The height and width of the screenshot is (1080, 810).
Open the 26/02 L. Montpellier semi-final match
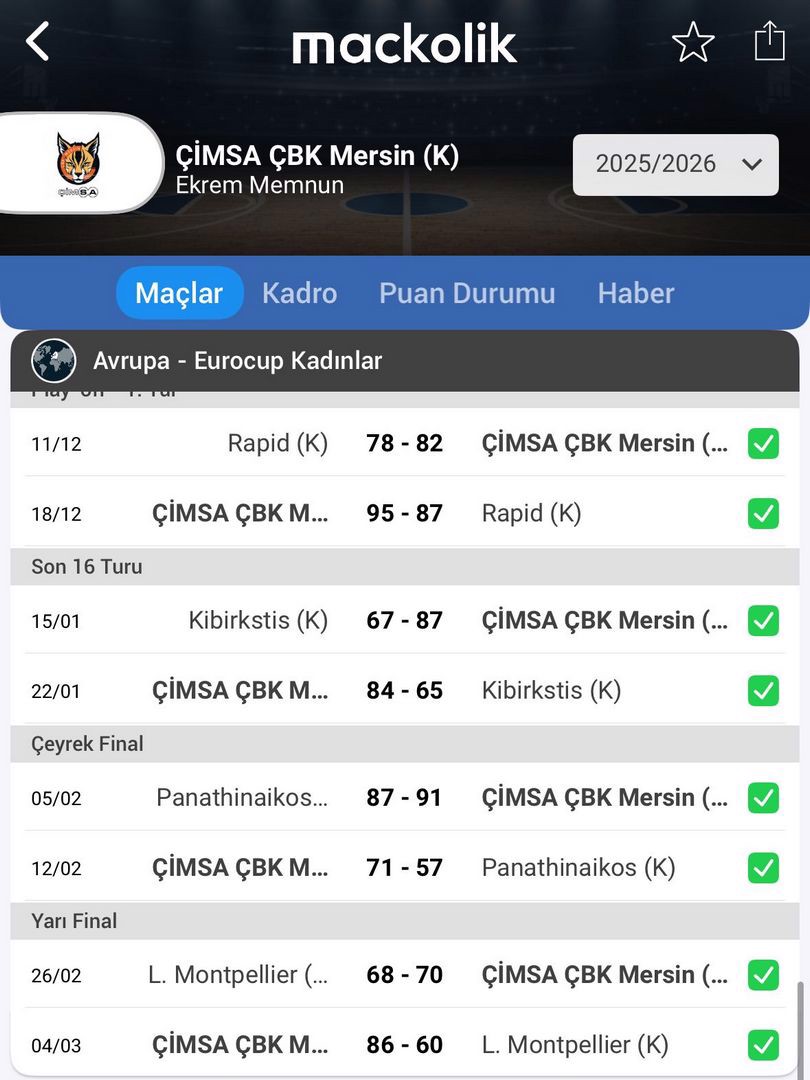[x=404, y=974]
